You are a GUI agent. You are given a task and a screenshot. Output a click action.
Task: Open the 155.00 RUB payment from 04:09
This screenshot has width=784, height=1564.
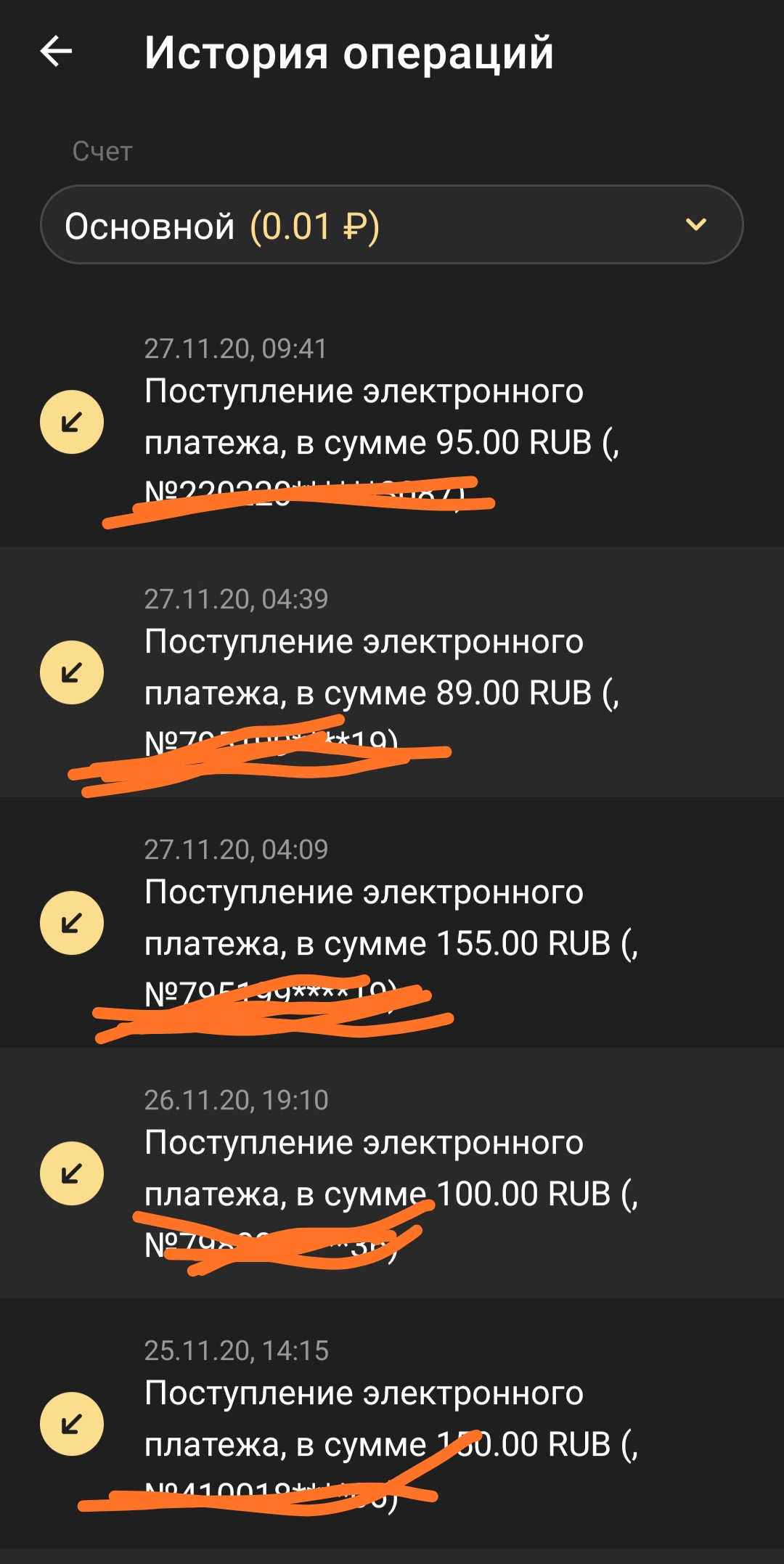coord(392,923)
